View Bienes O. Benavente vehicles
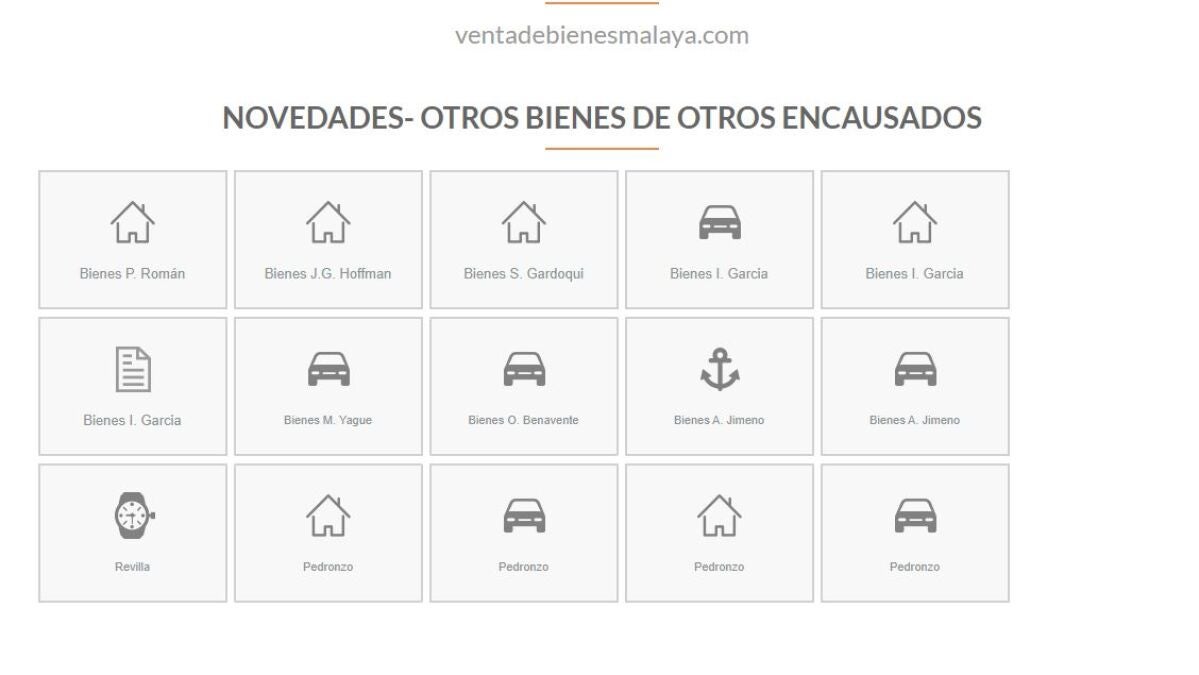The width and height of the screenshot is (1199, 675). [x=523, y=386]
